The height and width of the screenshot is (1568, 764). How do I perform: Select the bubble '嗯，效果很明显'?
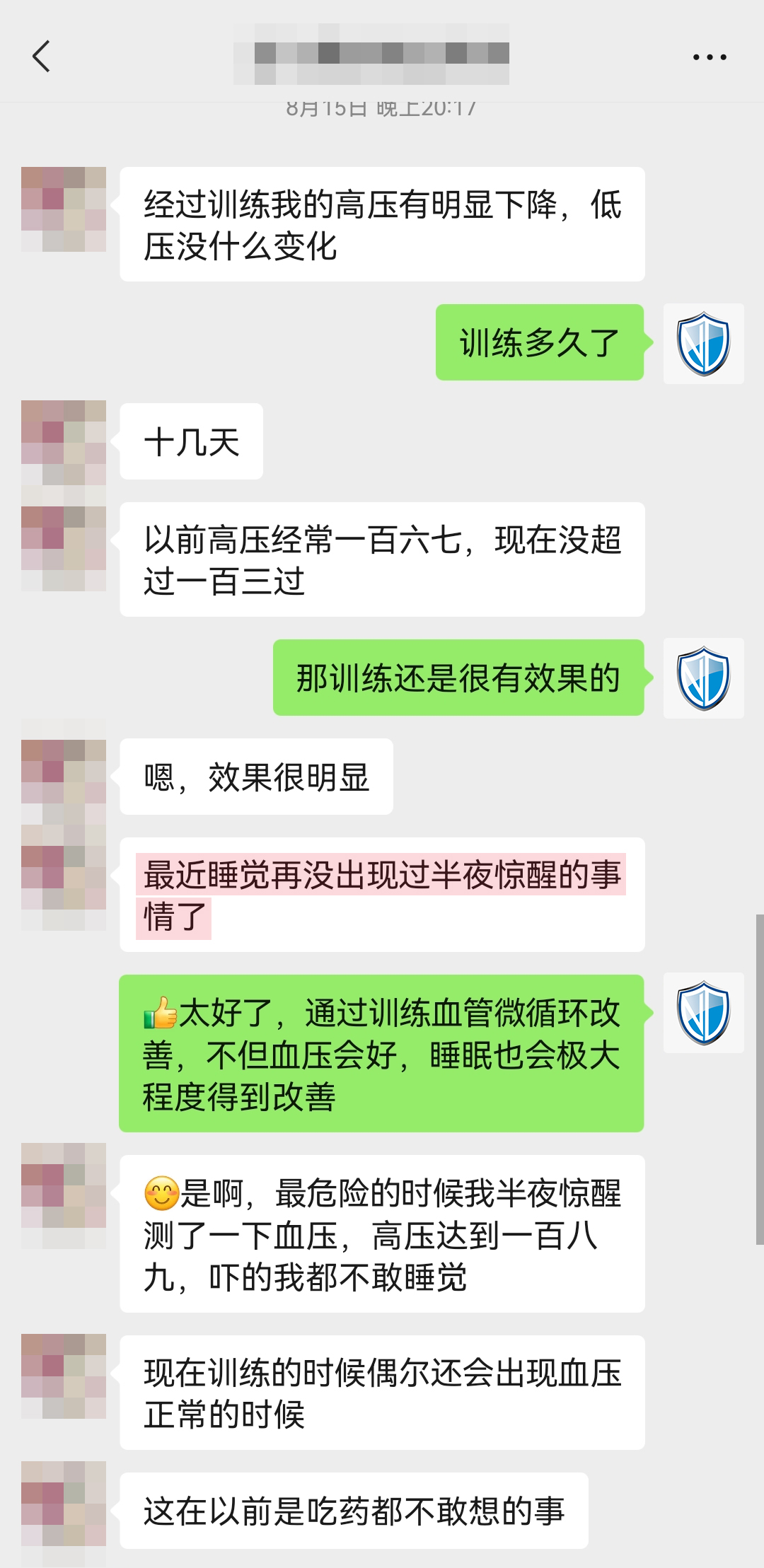tap(255, 778)
